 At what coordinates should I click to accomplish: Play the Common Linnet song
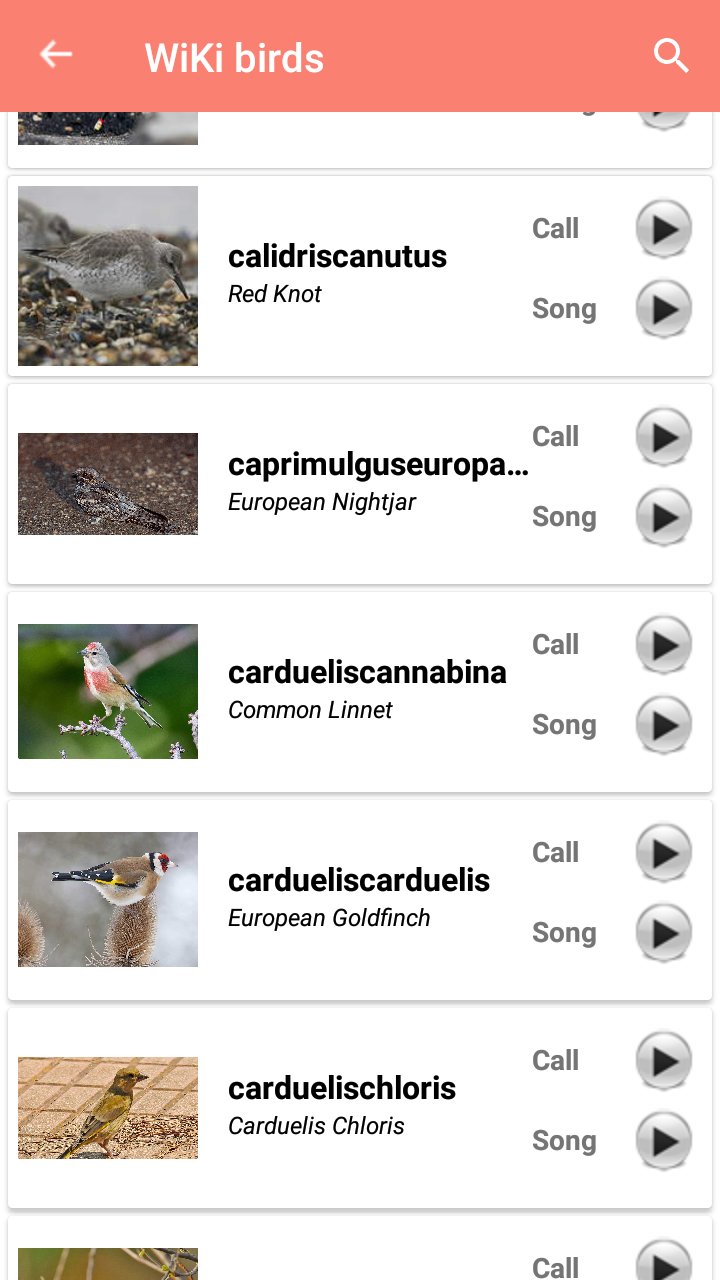(664, 725)
